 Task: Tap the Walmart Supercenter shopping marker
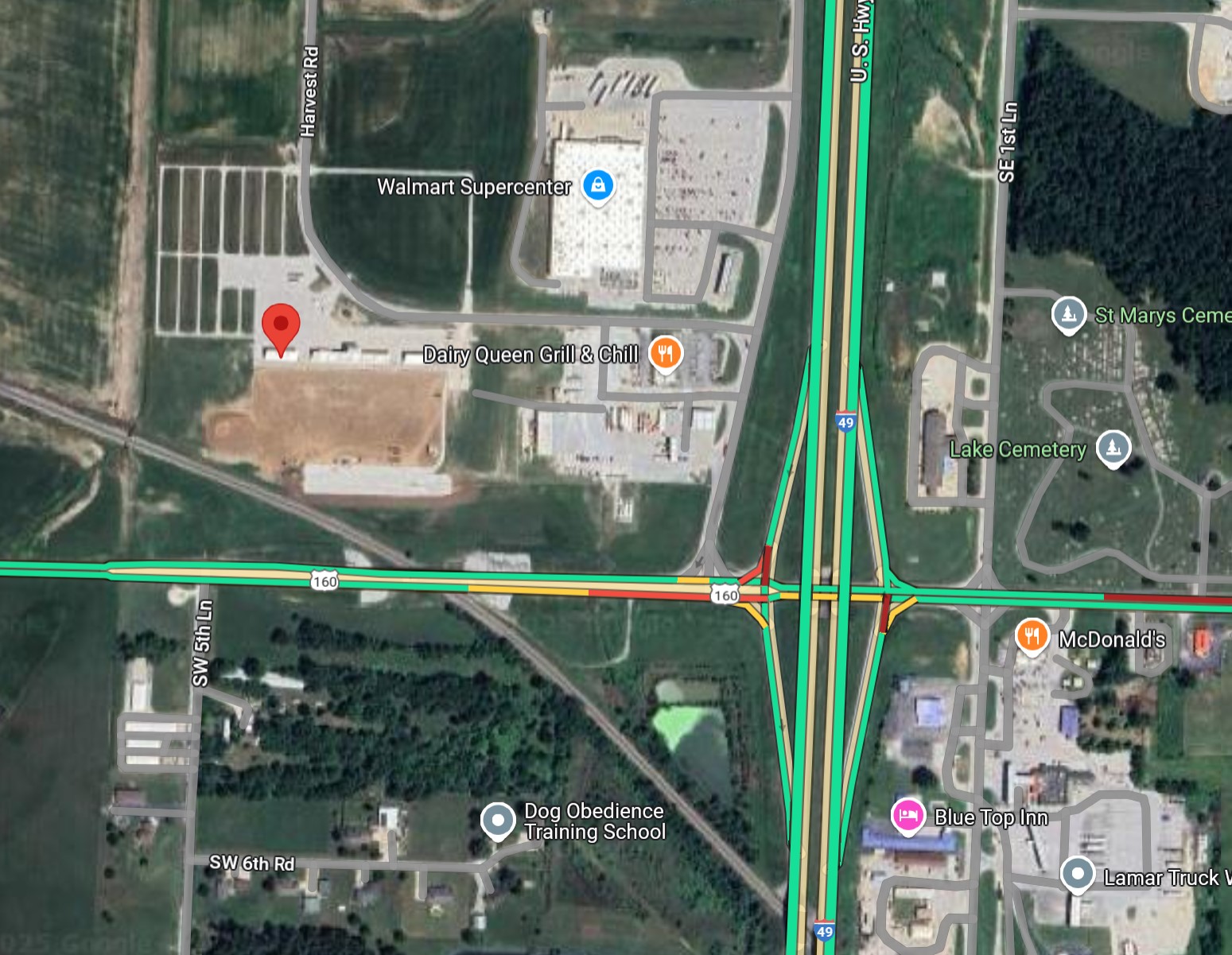click(x=598, y=187)
